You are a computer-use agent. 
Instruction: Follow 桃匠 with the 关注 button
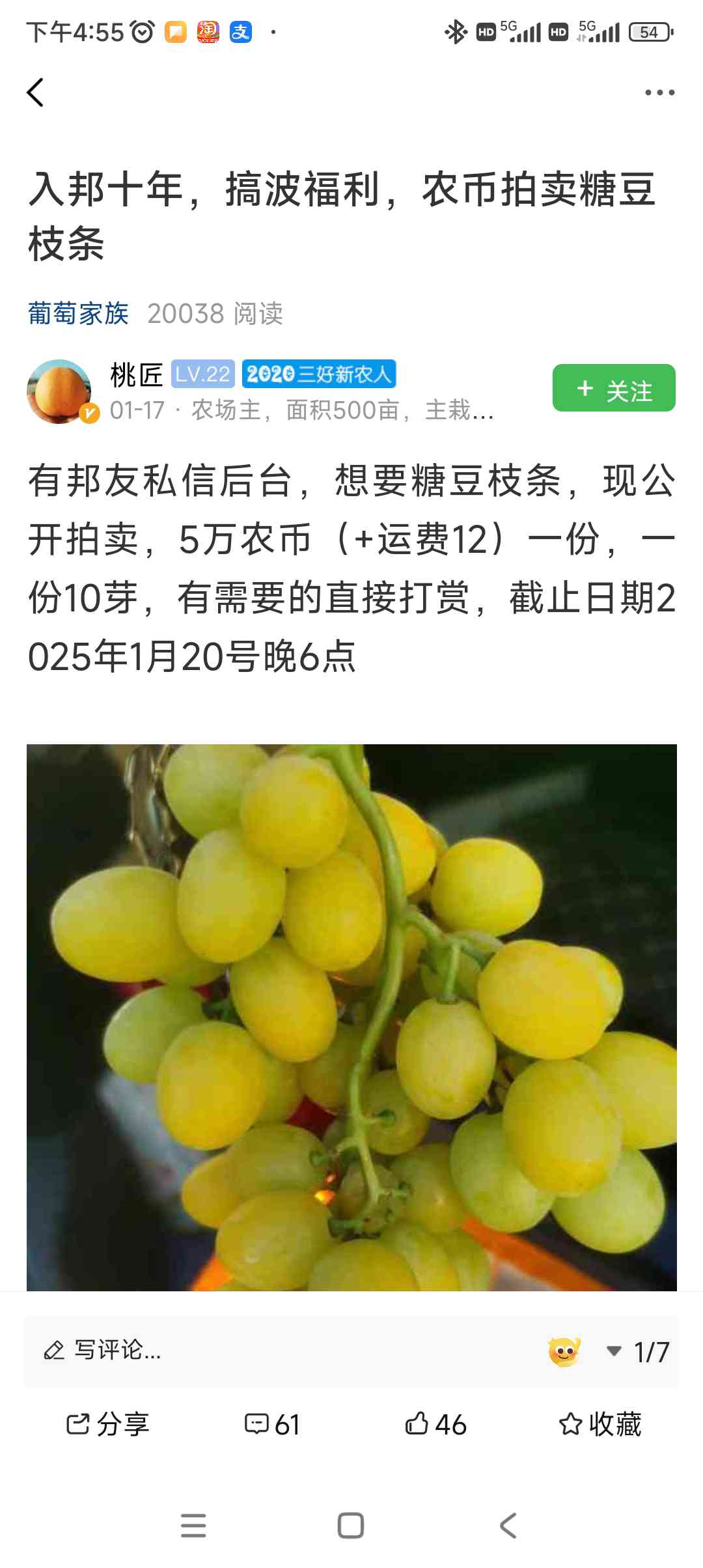click(614, 388)
